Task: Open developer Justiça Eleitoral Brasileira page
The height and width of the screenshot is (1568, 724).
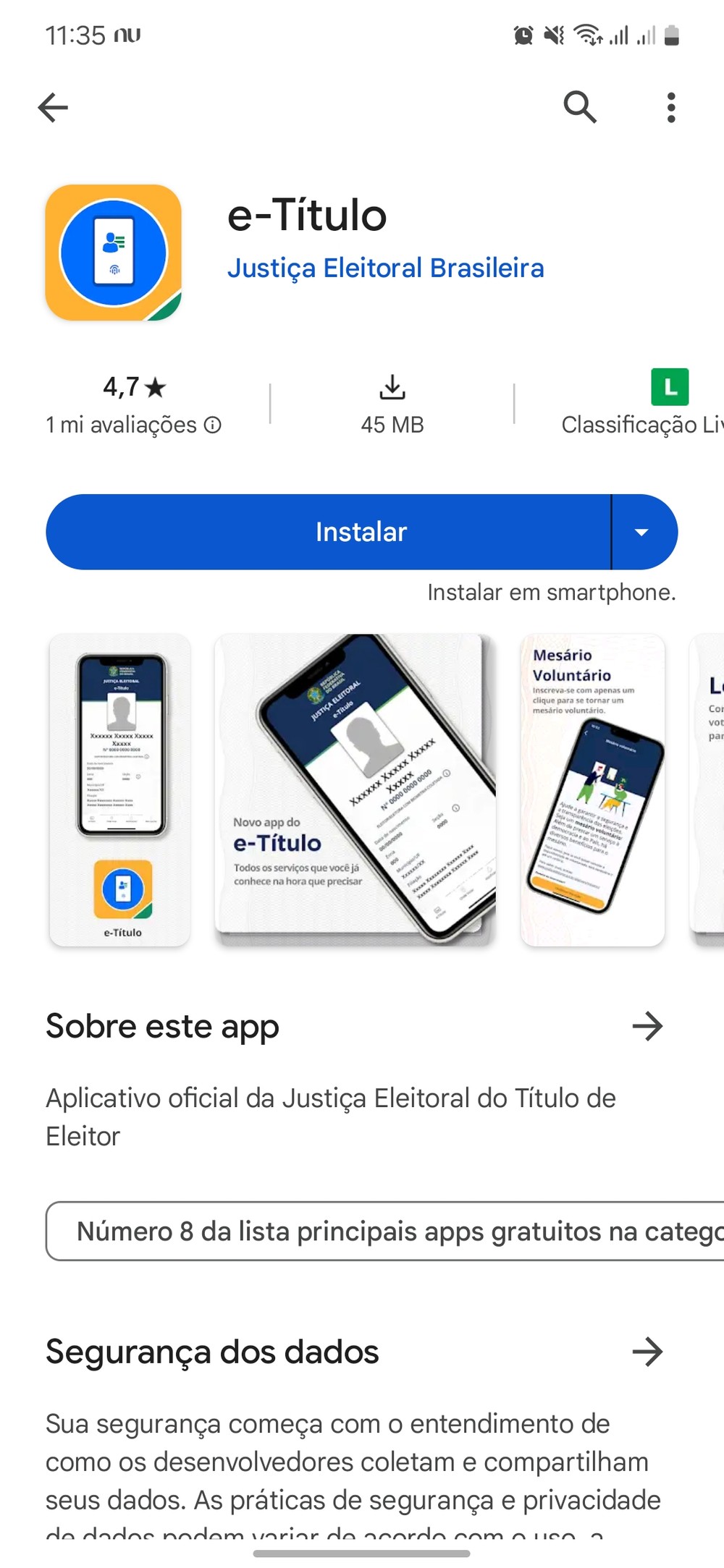Action: pyautogui.click(x=385, y=268)
